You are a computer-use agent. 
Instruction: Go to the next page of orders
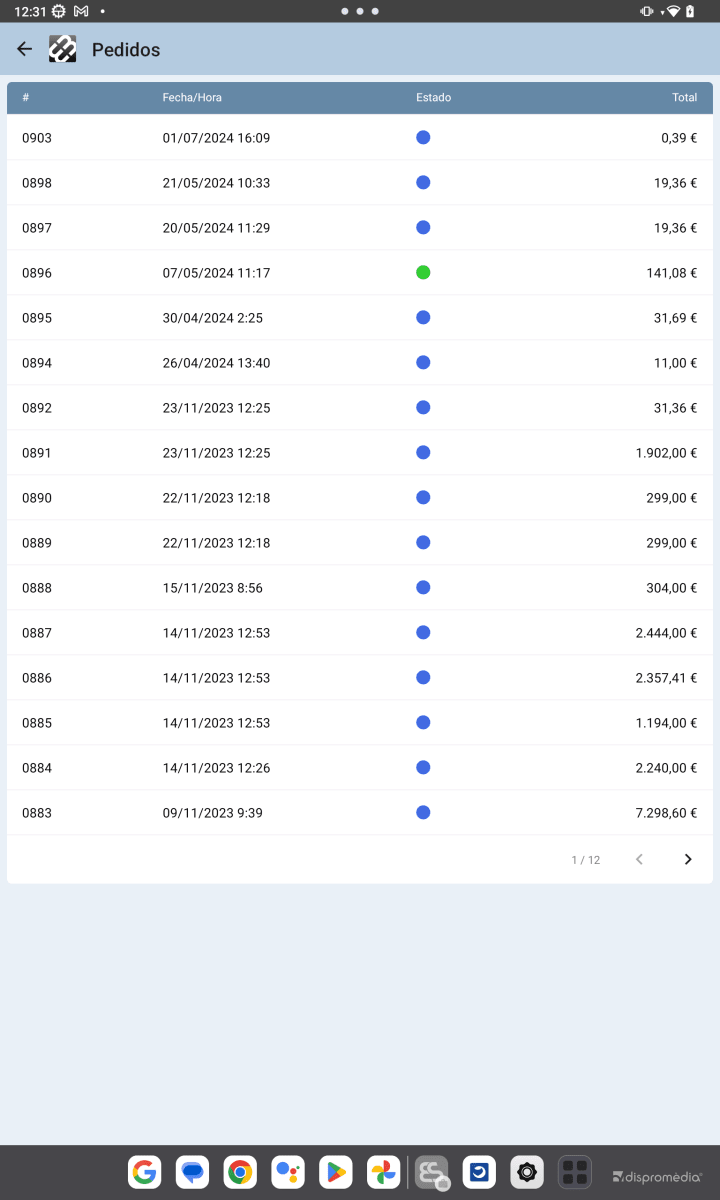[687, 859]
